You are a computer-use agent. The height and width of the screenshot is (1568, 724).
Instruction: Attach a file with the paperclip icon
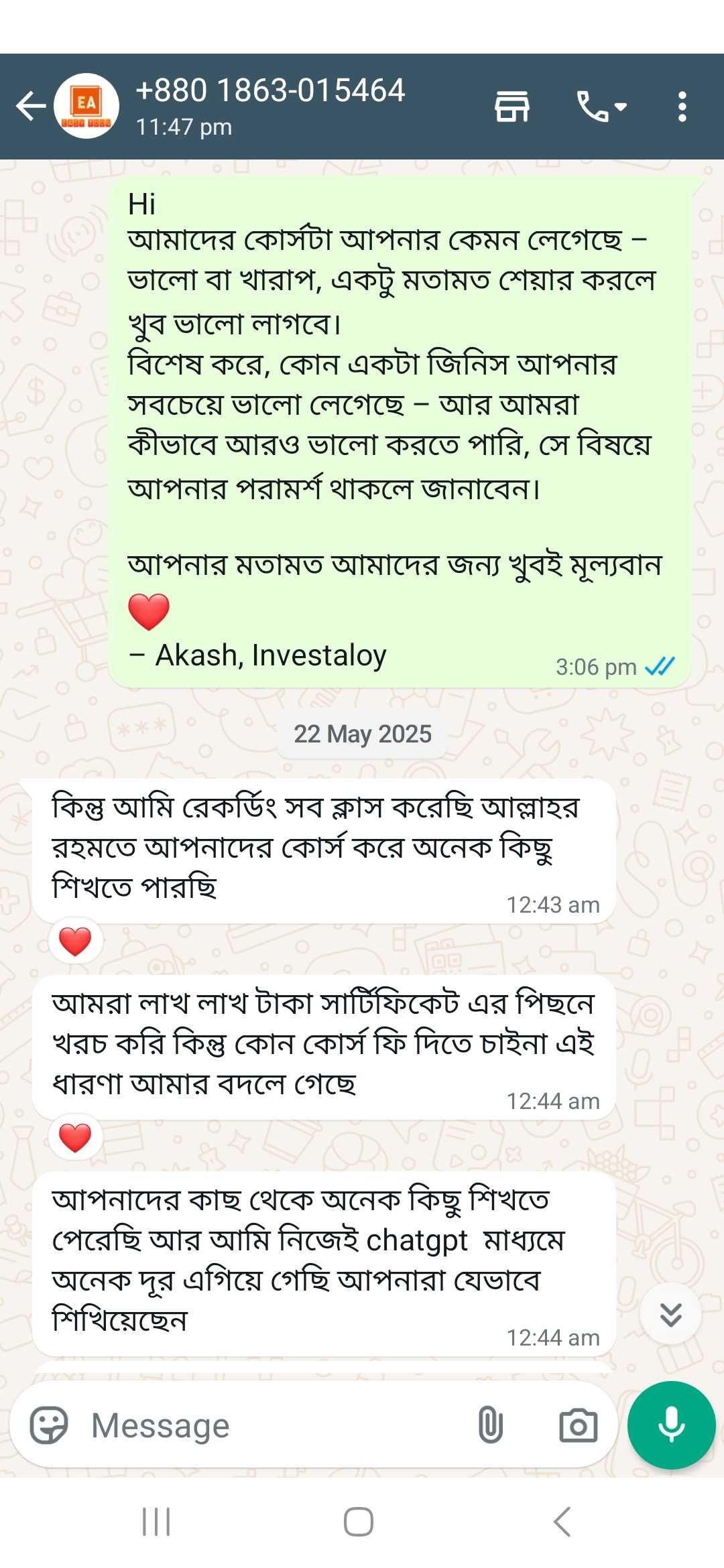coord(490,1425)
